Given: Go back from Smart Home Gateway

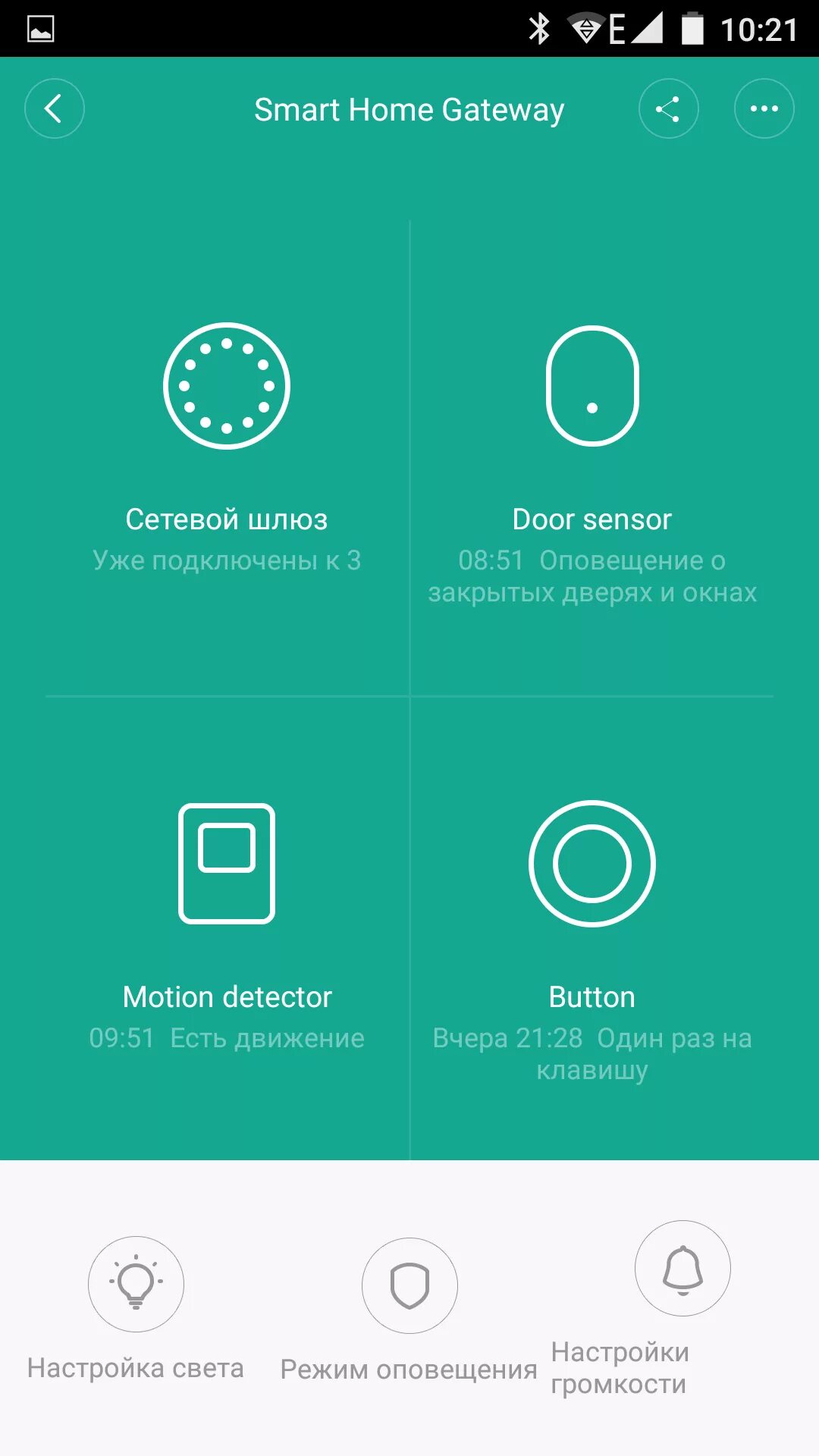Looking at the screenshot, I should (54, 109).
